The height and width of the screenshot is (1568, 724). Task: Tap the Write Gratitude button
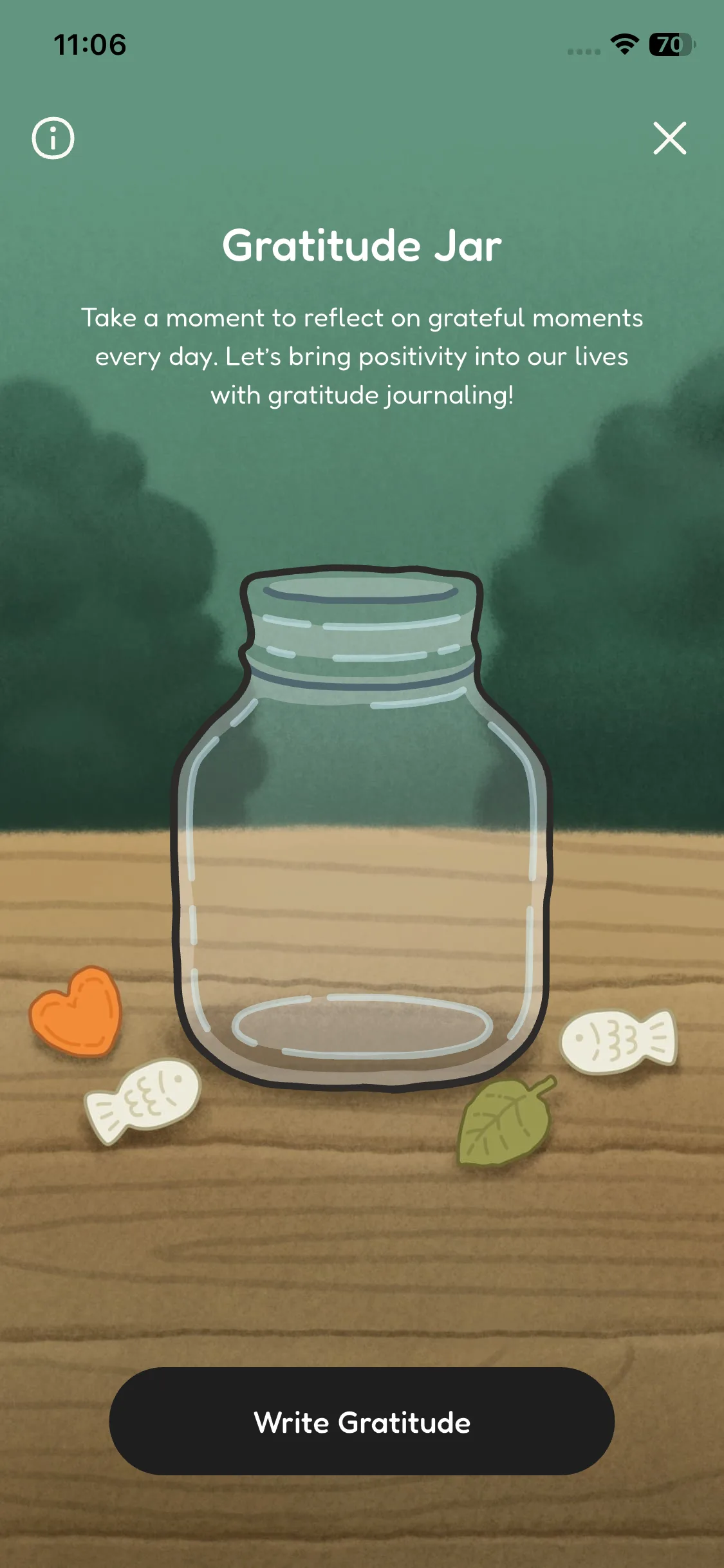(362, 1422)
